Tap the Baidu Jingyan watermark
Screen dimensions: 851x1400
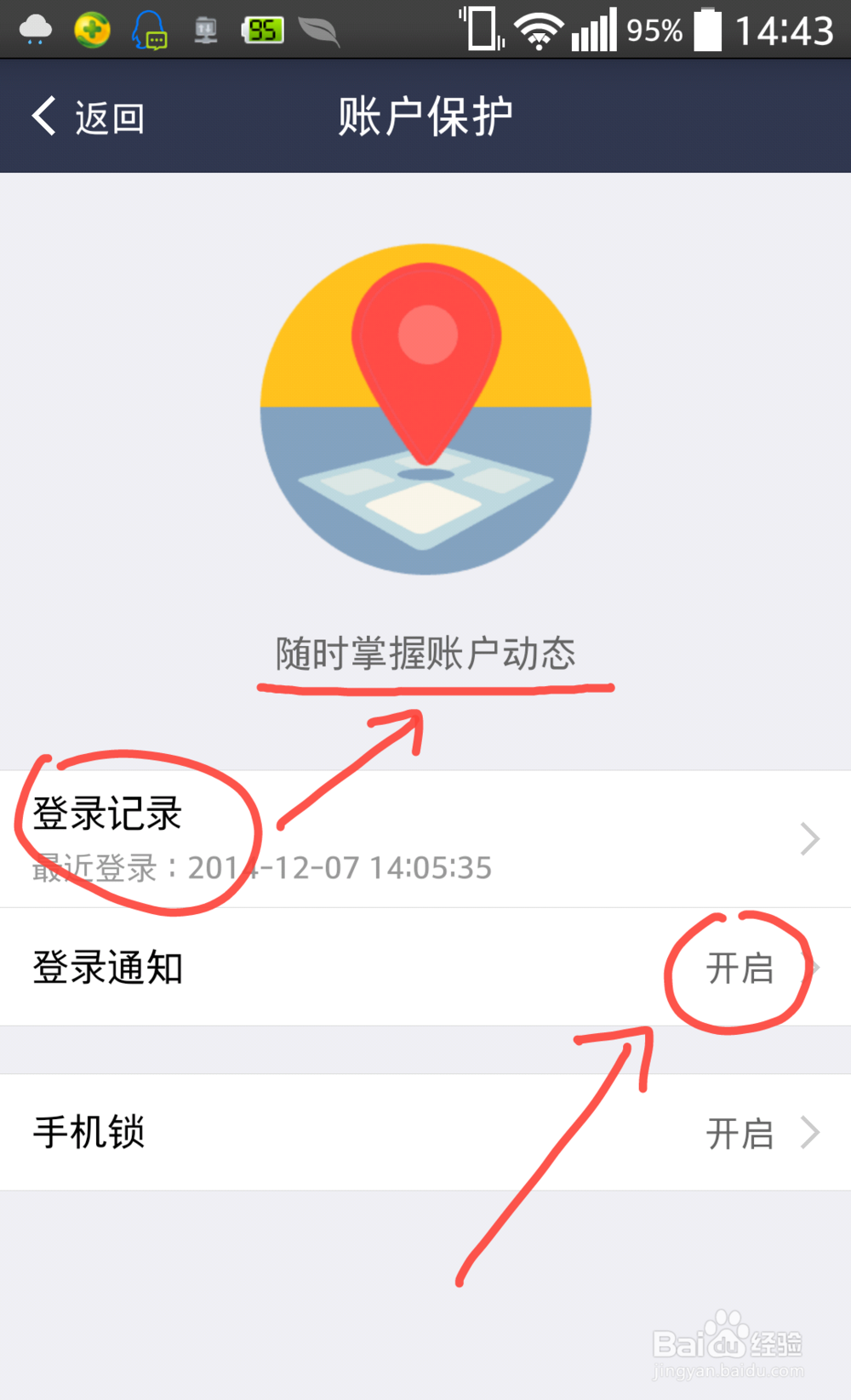click(728, 1340)
